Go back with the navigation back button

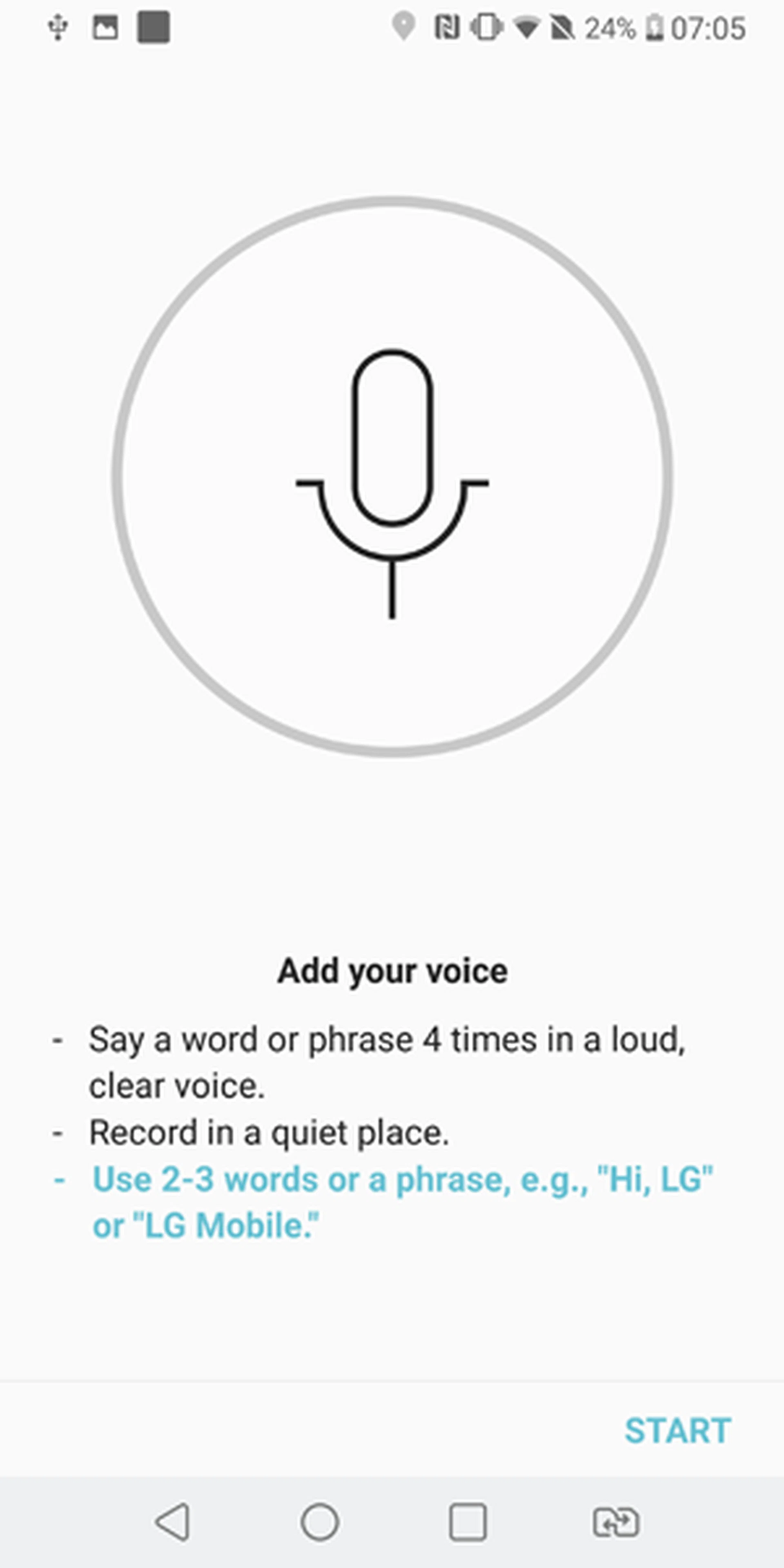[173, 1522]
